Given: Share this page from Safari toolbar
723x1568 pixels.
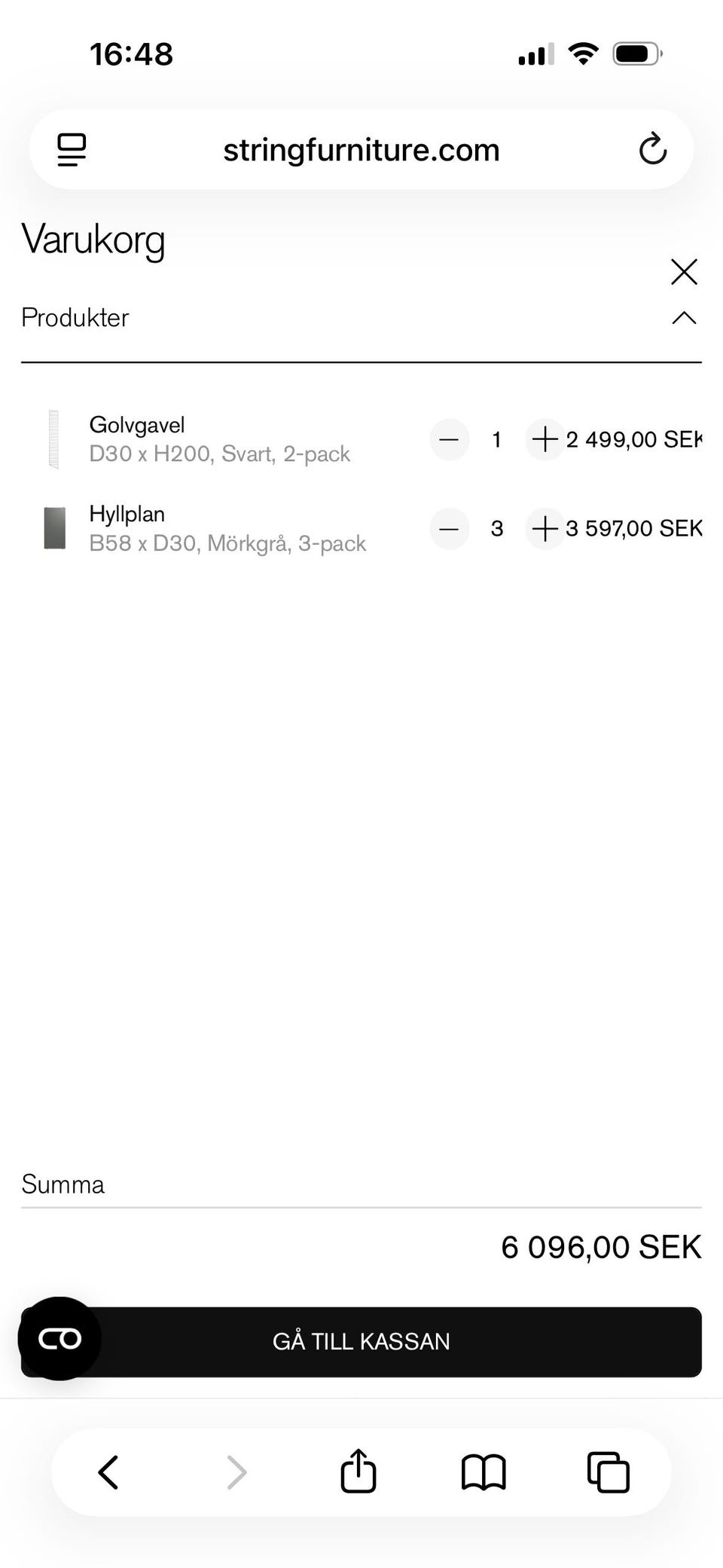Looking at the screenshot, I should (358, 1472).
